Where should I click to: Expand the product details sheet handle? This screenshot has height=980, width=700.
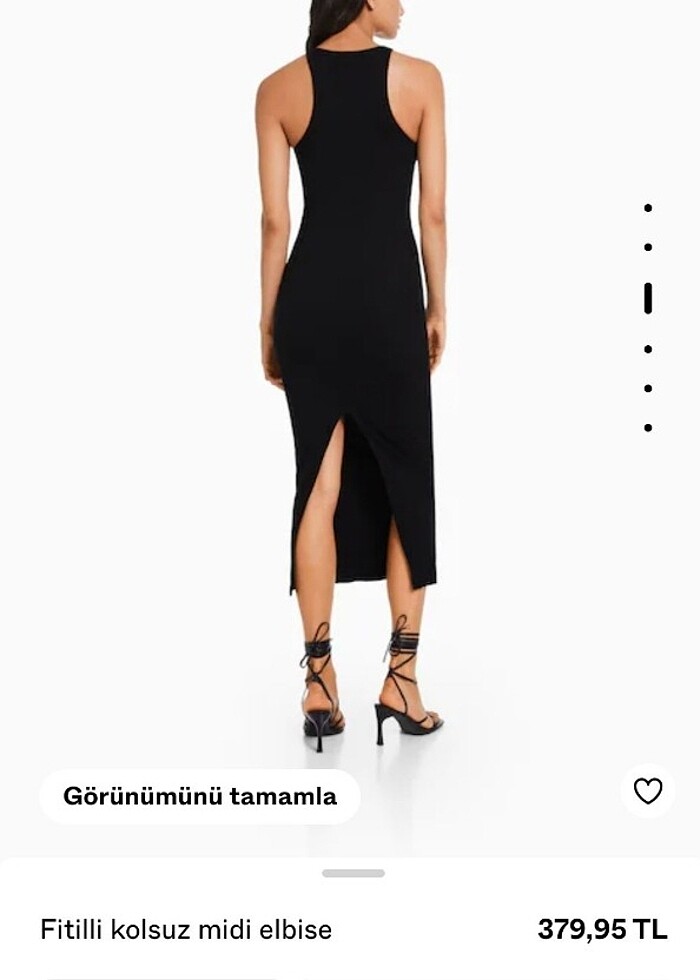click(x=353, y=873)
